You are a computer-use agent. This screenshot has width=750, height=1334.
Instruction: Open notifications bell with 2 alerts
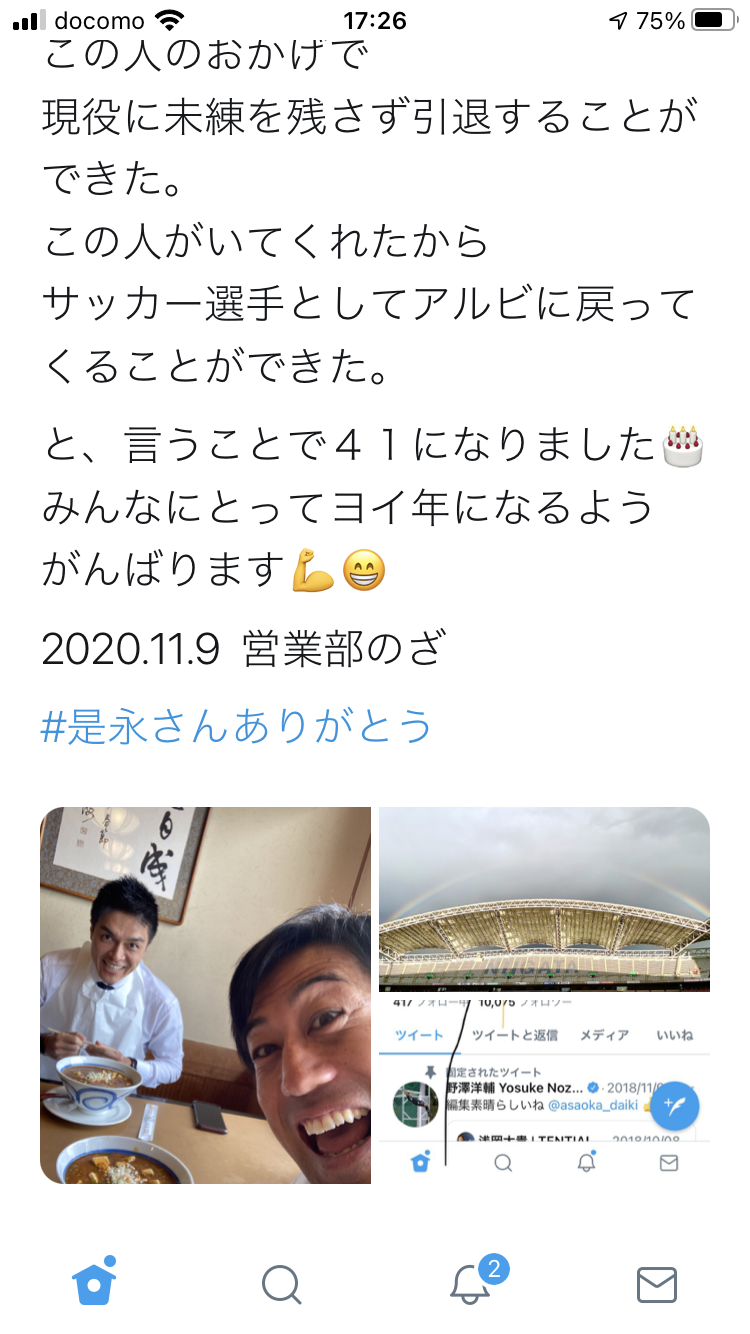tap(470, 1284)
